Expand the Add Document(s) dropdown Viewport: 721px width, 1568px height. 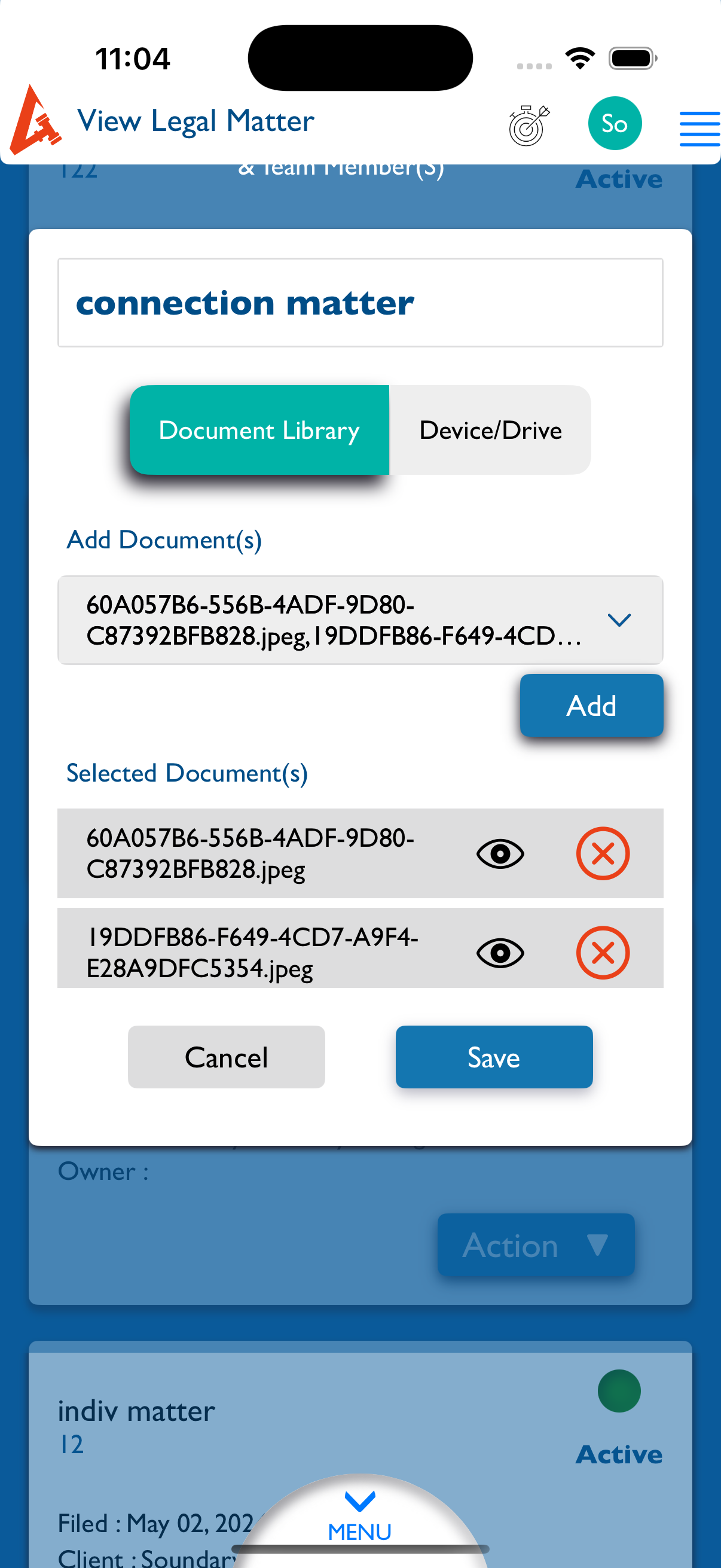pyautogui.click(x=619, y=620)
